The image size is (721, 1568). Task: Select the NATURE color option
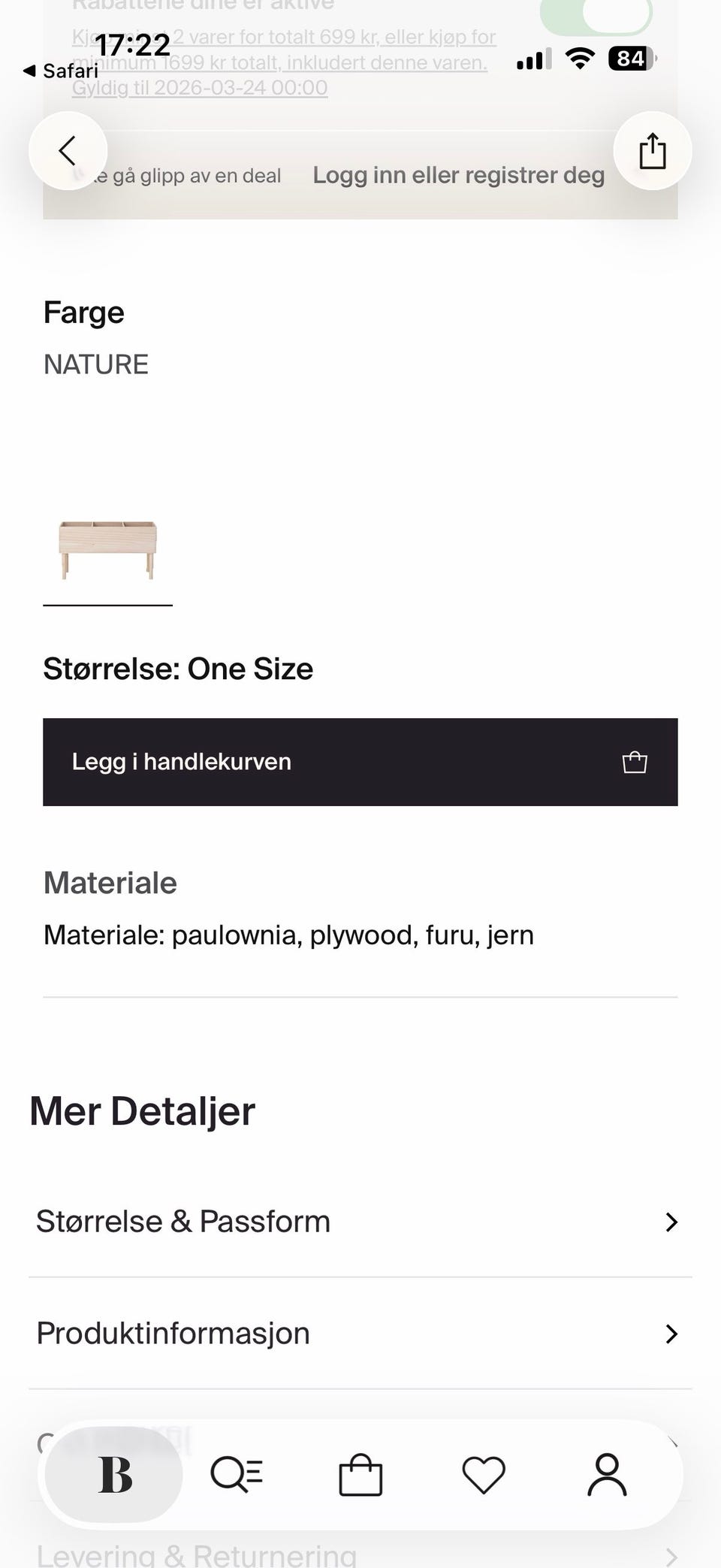coord(96,364)
